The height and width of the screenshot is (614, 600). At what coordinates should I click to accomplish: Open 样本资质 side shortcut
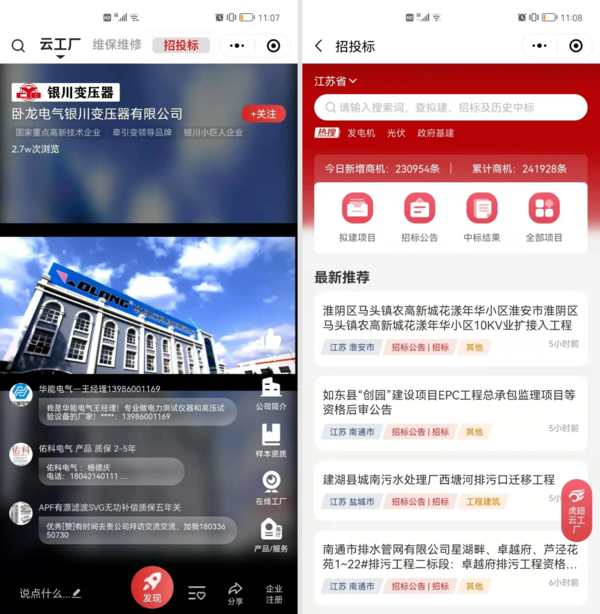(x=271, y=440)
